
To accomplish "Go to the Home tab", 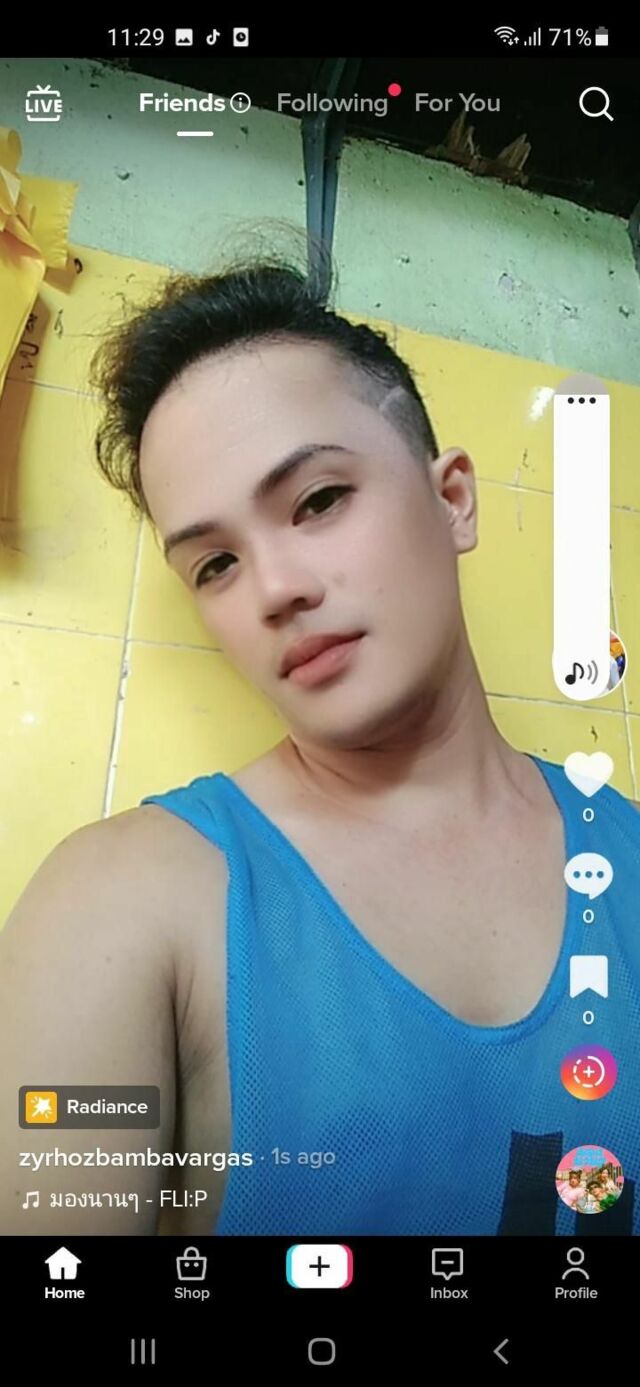I will [64, 1273].
